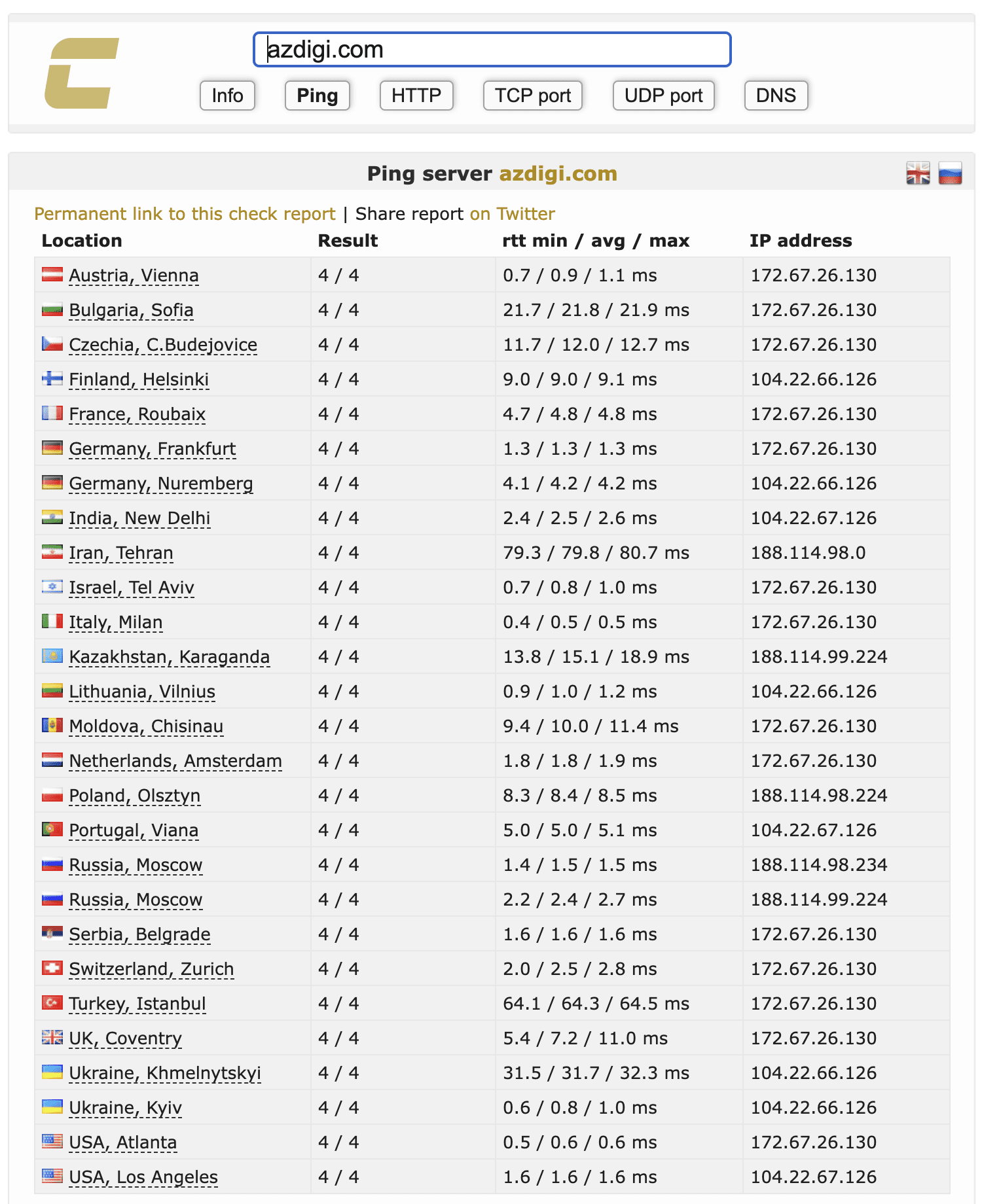Open Finland, Helsinki location link
This screenshot has height=1204, width=982.
coord(139,380)
